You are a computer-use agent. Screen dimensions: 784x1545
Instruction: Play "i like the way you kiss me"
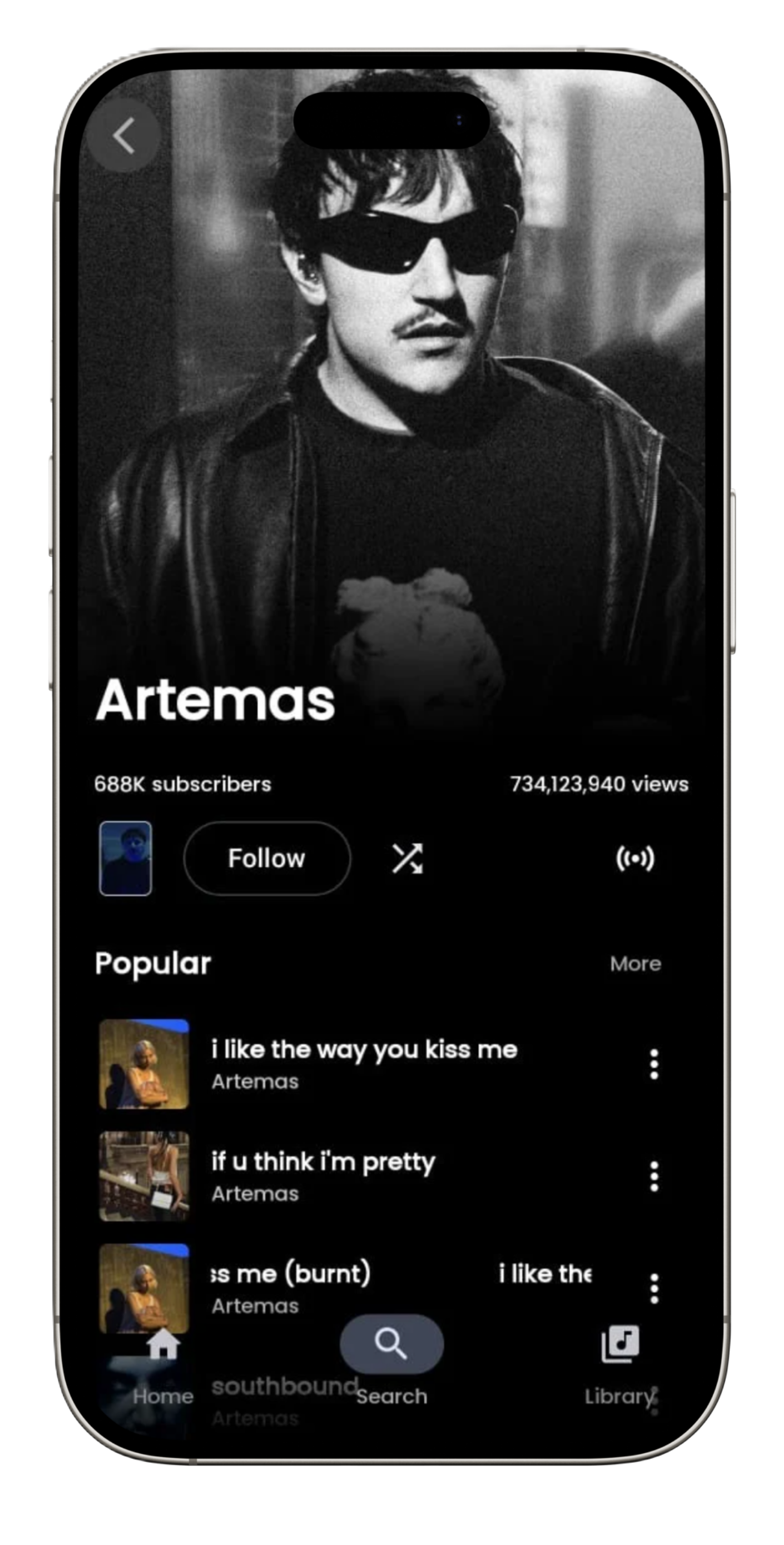[364, 1063]
